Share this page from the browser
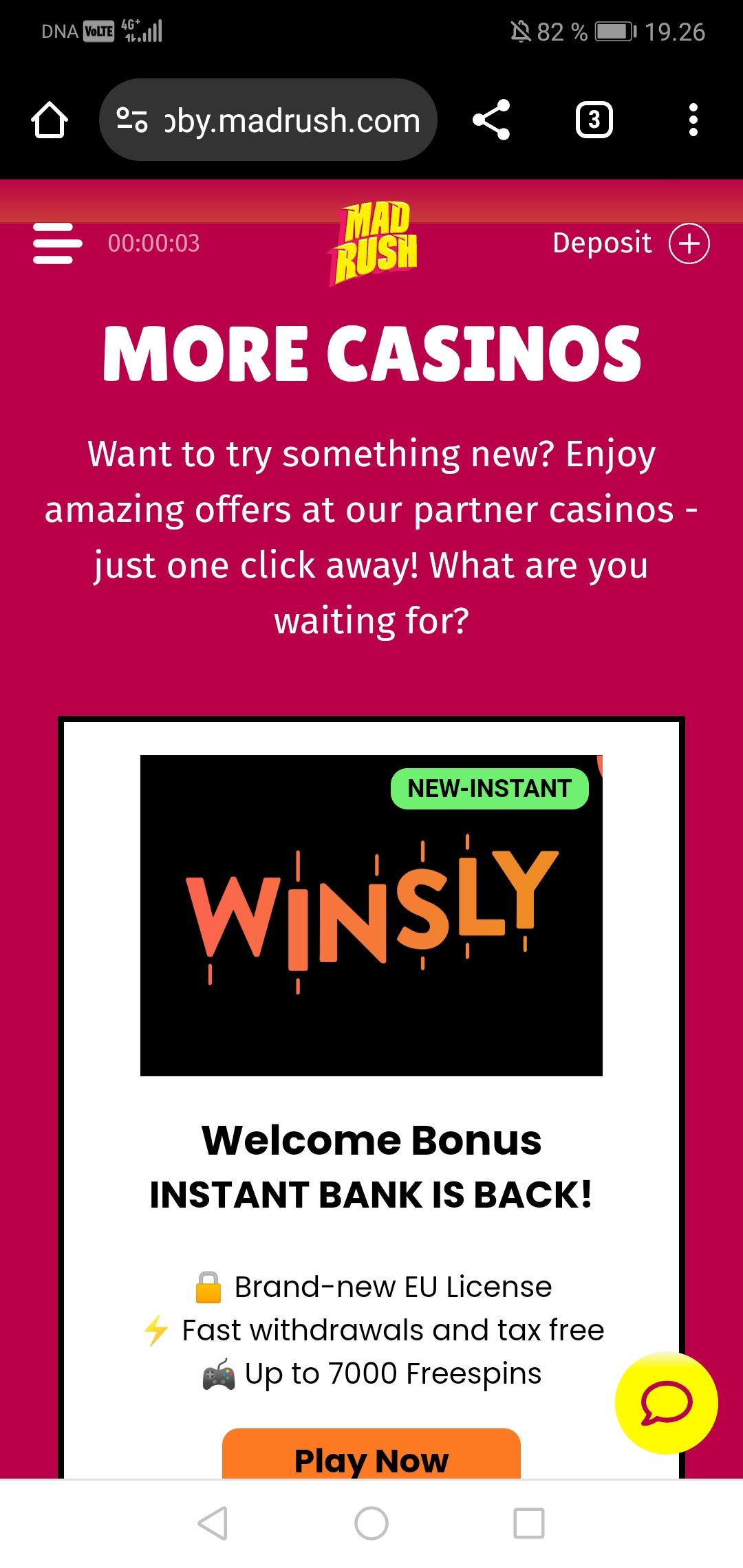Viewport: 743px width, 1568px height. (491, 120)
